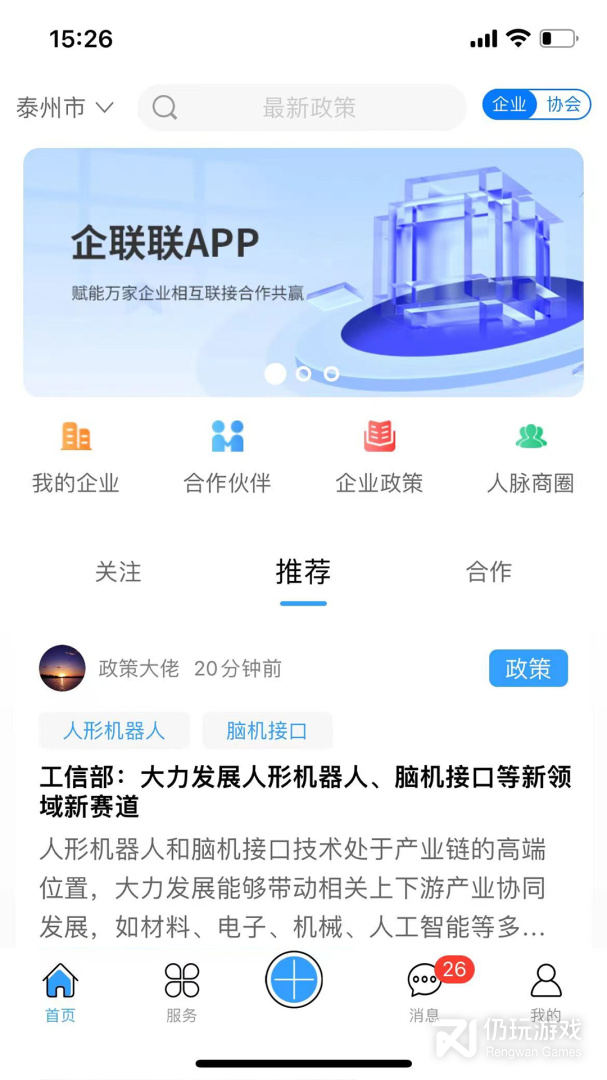Open 消息 with 26 unread
607x1080 pixels.
tap(426, 992)
